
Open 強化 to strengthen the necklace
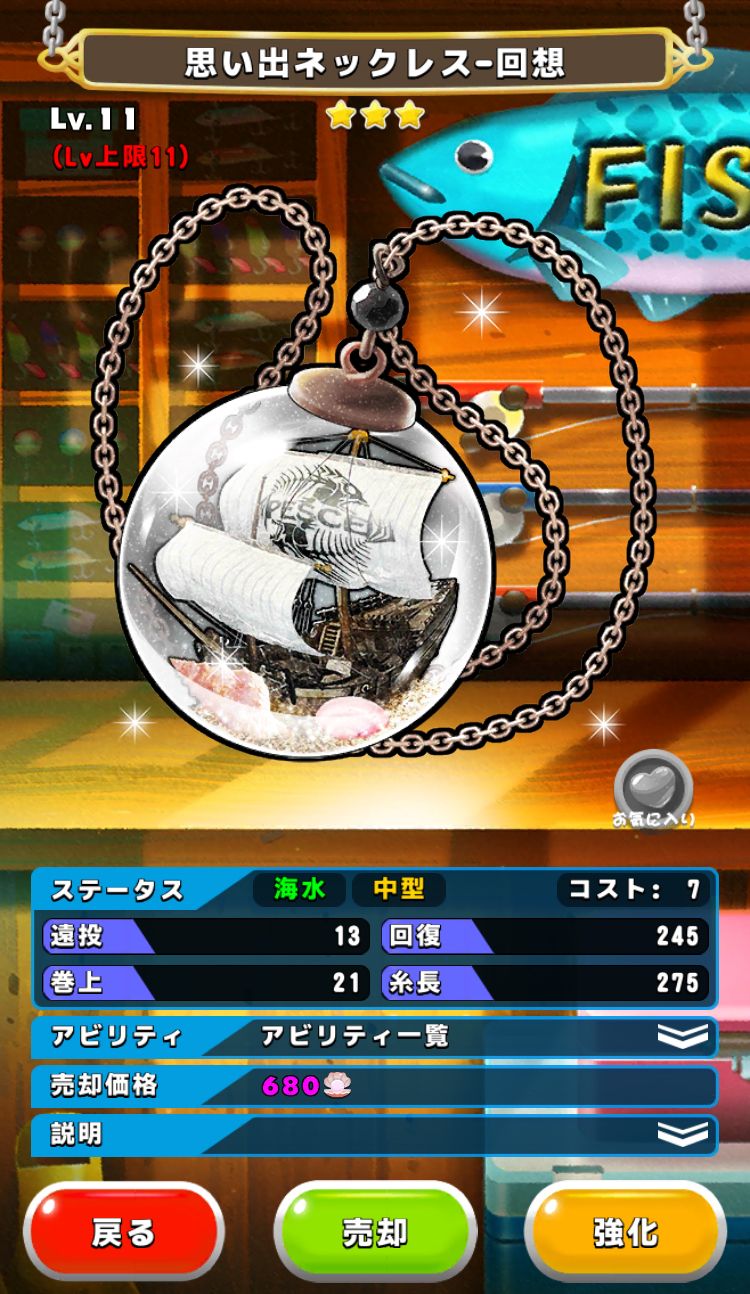625,1233
